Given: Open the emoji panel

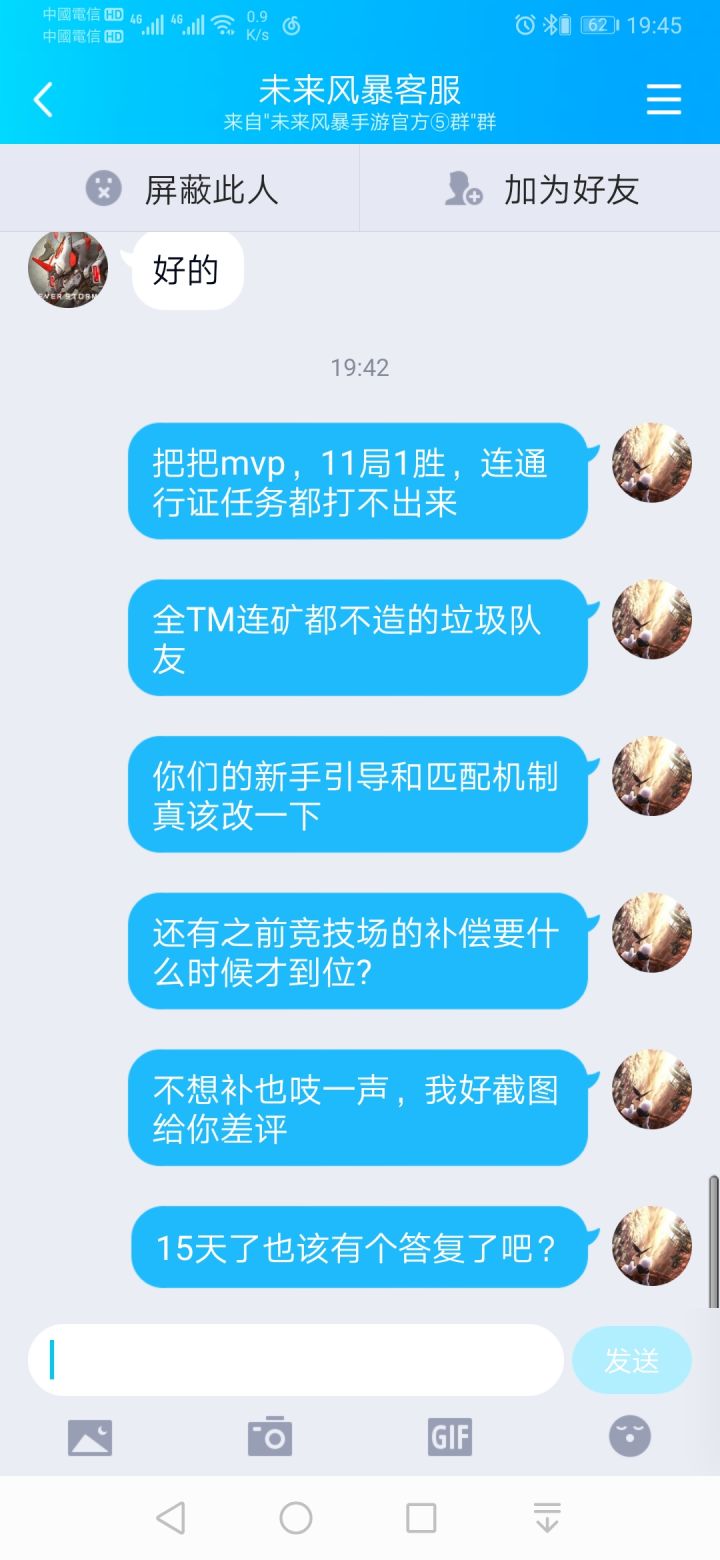Looking at the screenshot, I should click(x=629, y=1437).
